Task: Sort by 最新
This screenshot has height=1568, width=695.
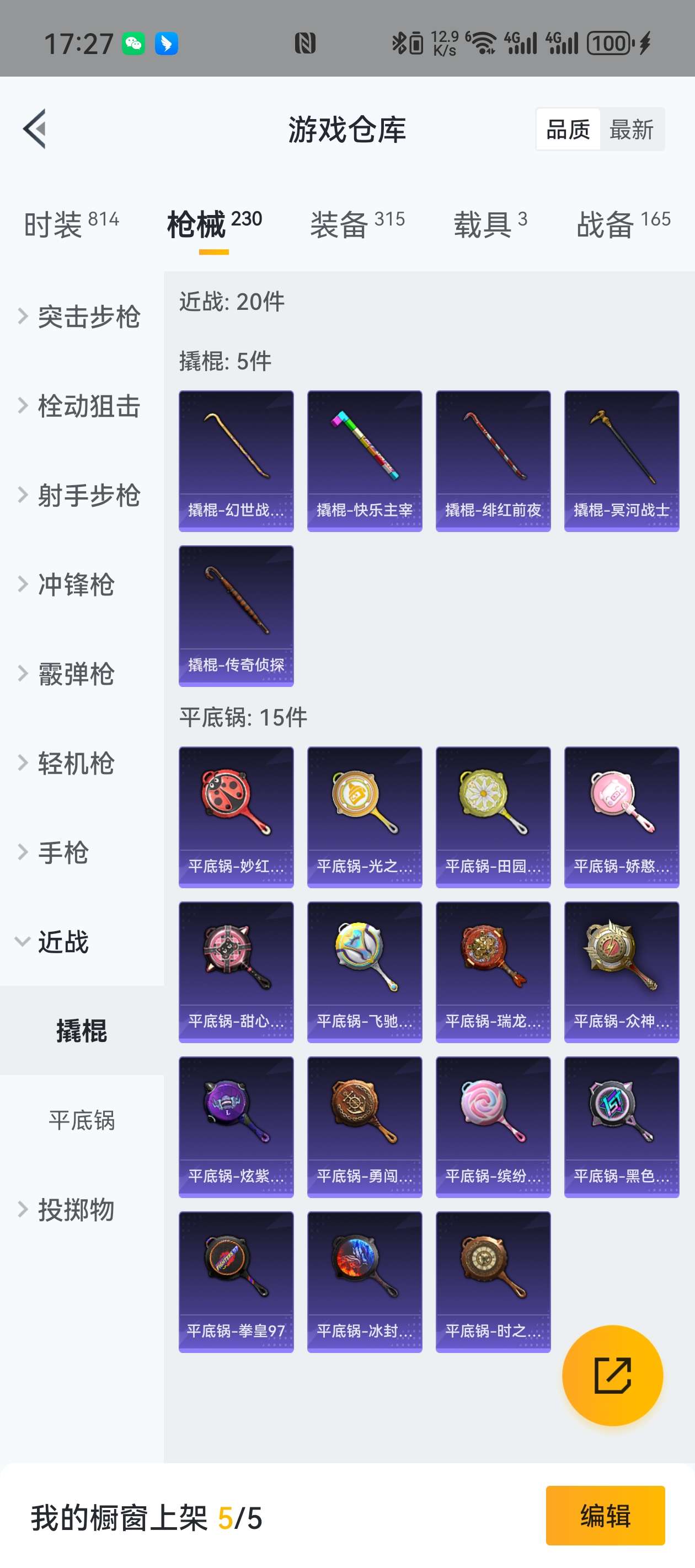Action: (x=632, y=130)
